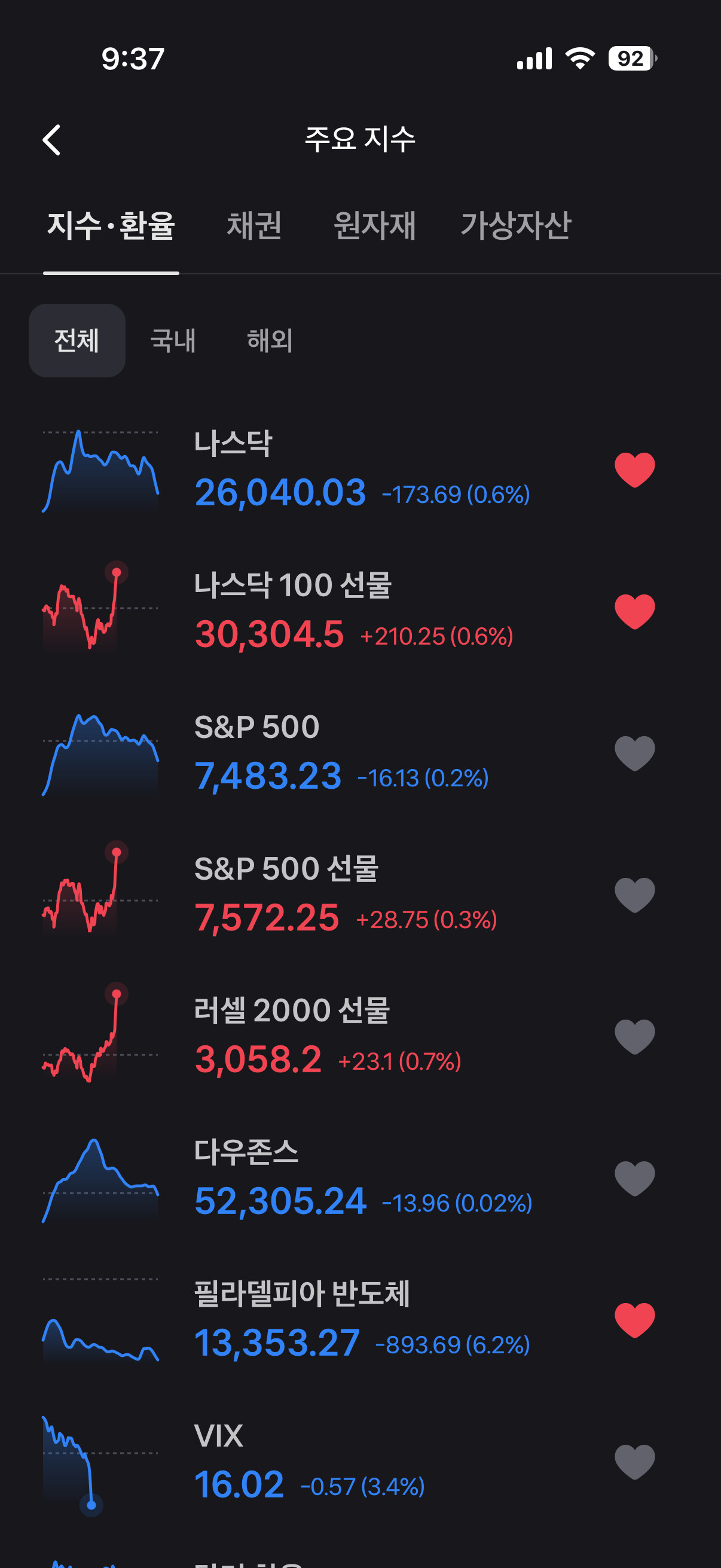Filter by 국내 indices
This screenshot has width=721, height=1568.
[173, 340]
